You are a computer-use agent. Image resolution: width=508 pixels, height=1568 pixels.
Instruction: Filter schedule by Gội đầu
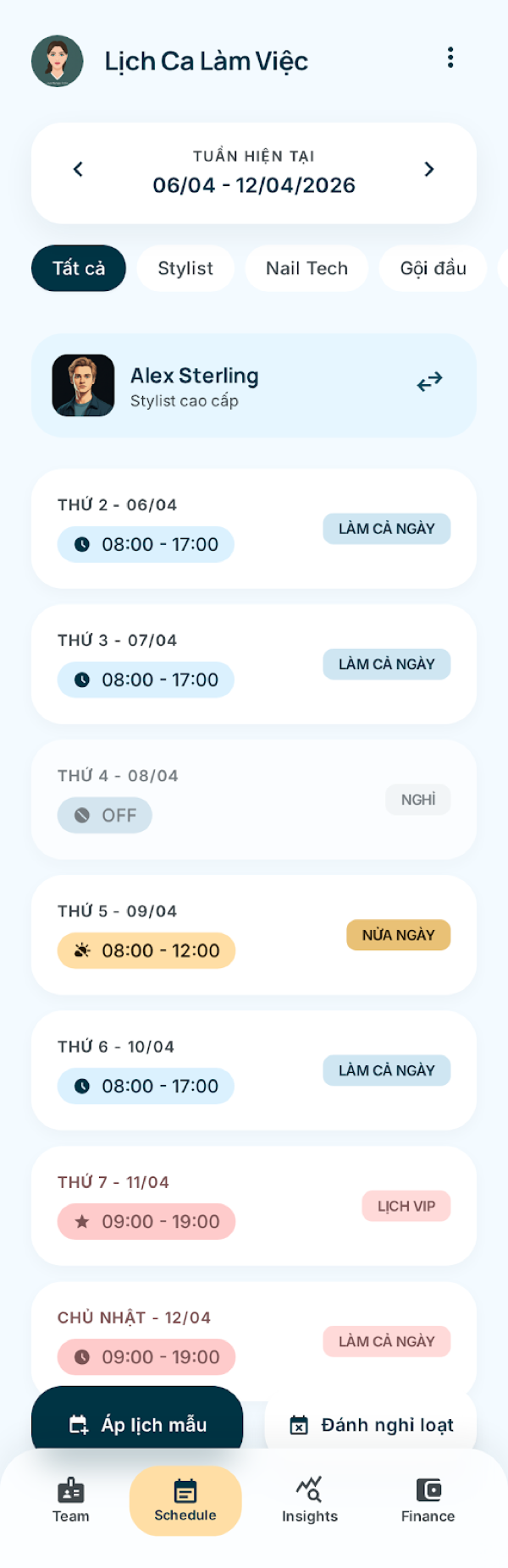(x=433, y=268)
